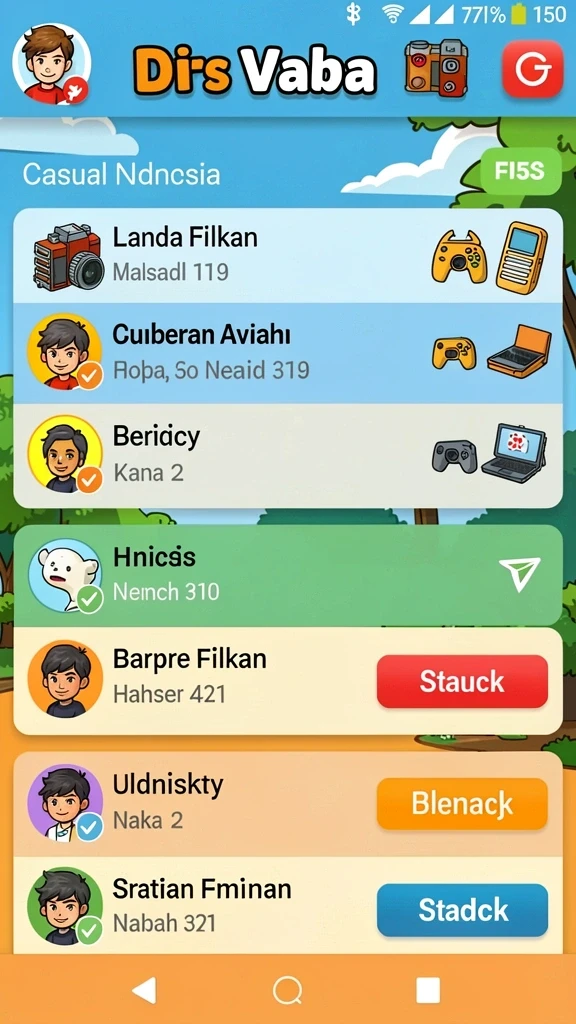Tap Blenack next to Uldniskty
Image resolution: width=576 pixels, height=1024 pixels.
click(x=462, y=804)
